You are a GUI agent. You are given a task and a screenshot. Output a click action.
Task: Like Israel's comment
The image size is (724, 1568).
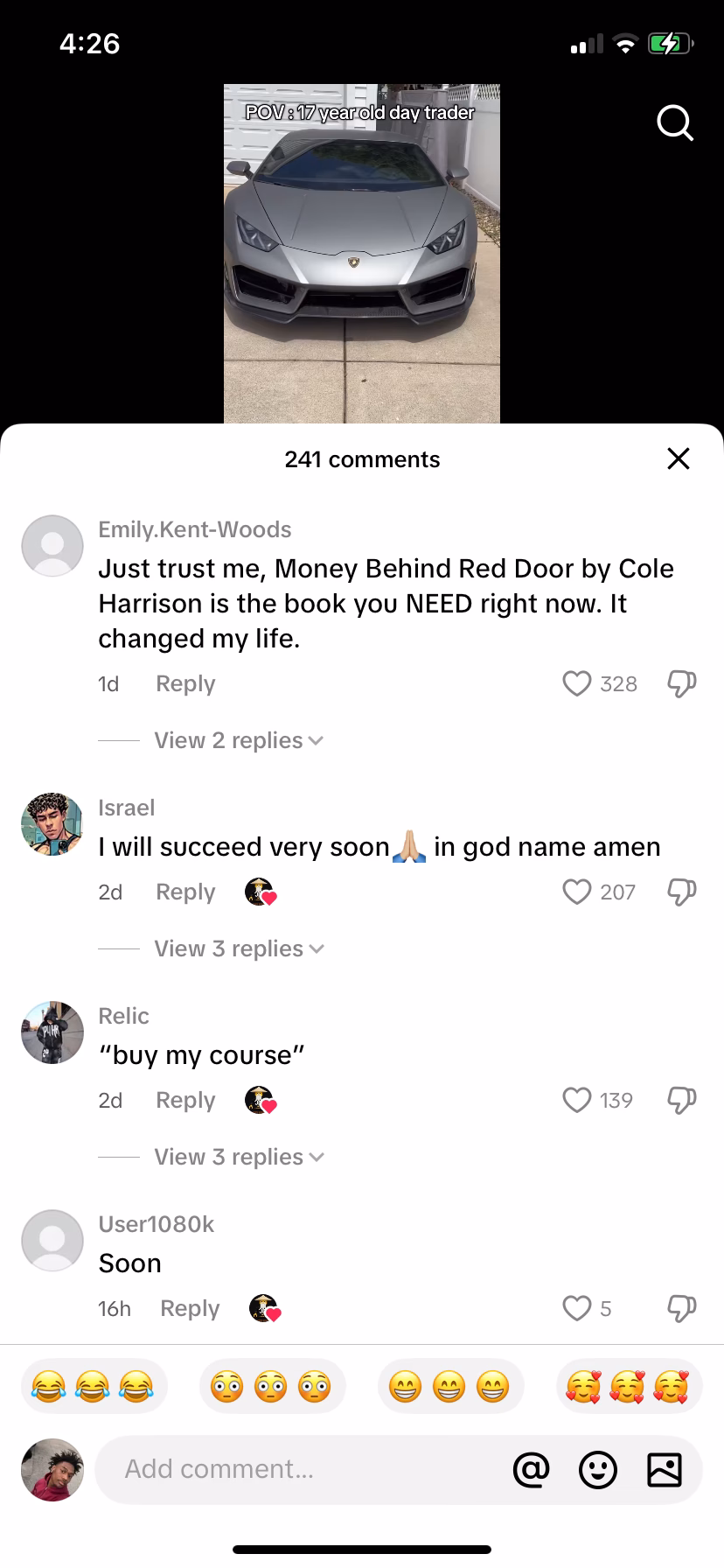click(x=577, y=892)
